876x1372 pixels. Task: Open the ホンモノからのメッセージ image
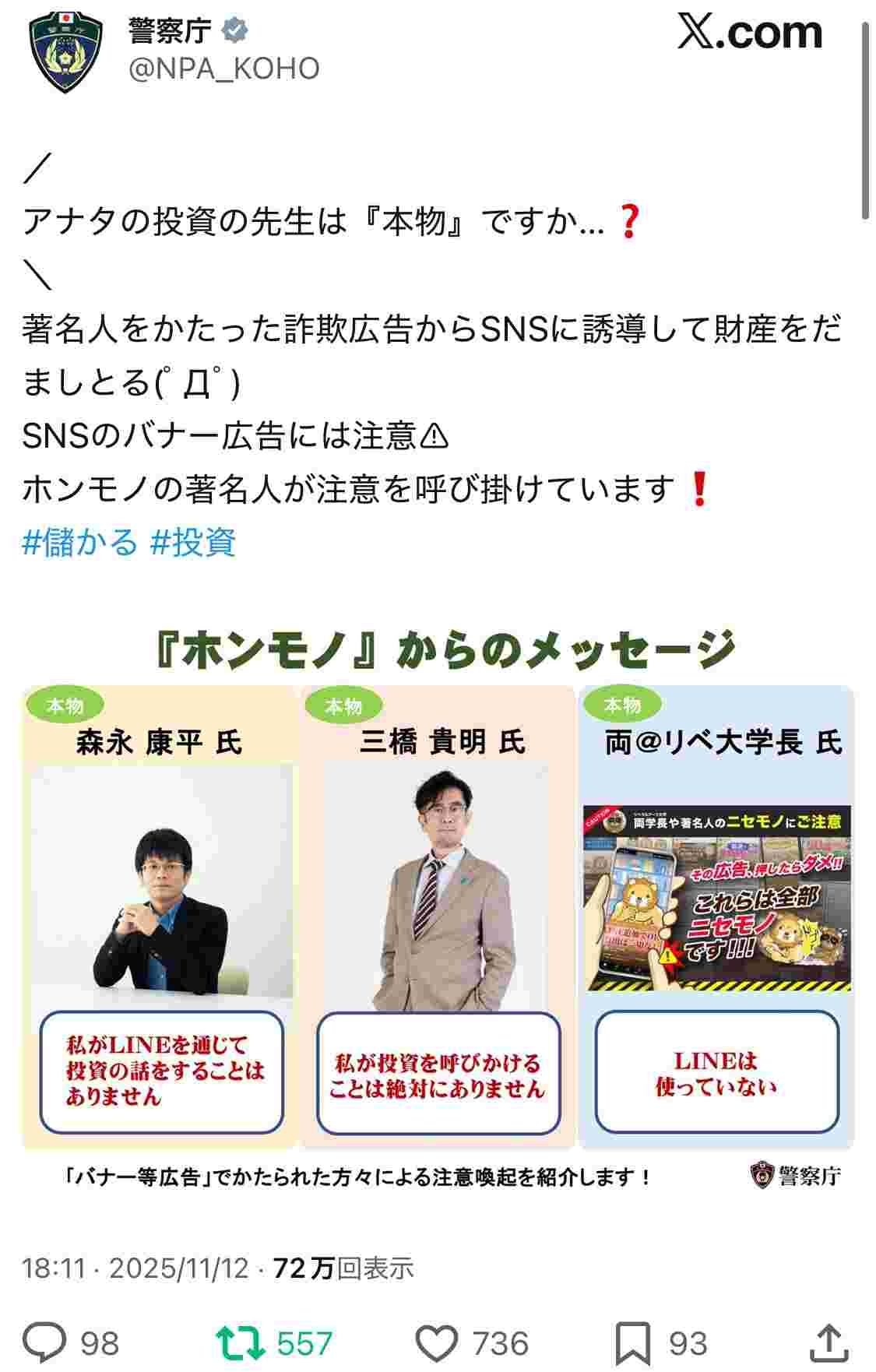pyautogui.click(x=438, y=911)
